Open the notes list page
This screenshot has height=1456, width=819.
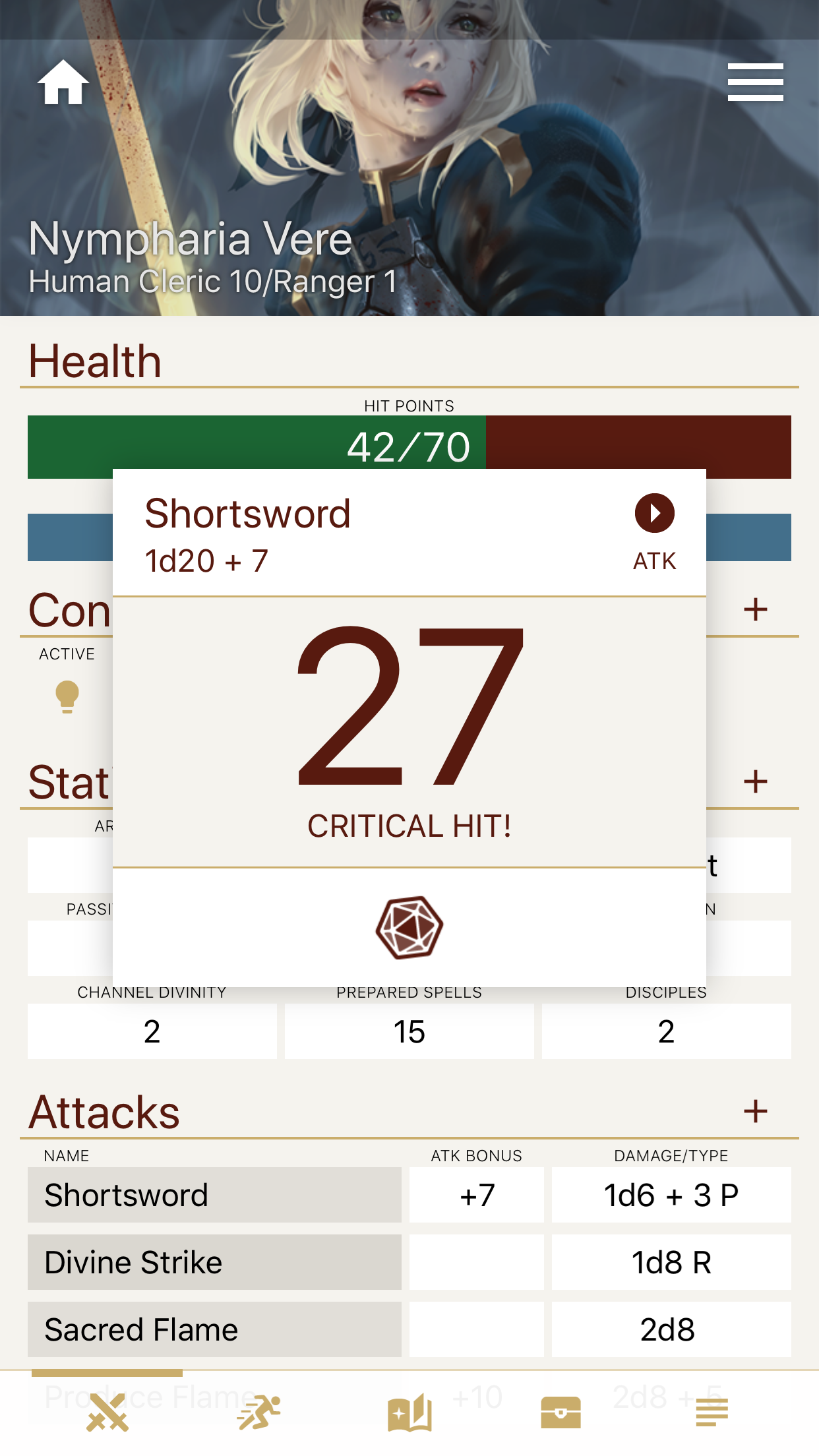coord(711,1409)
